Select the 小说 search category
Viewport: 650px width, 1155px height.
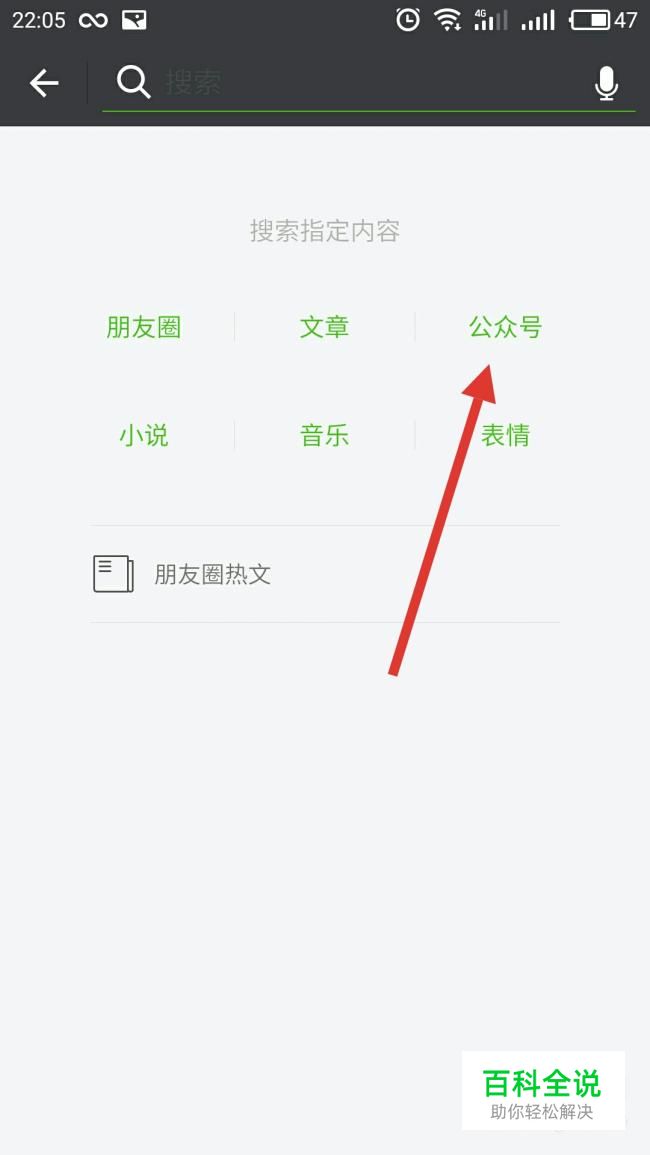tap(144, 435)
